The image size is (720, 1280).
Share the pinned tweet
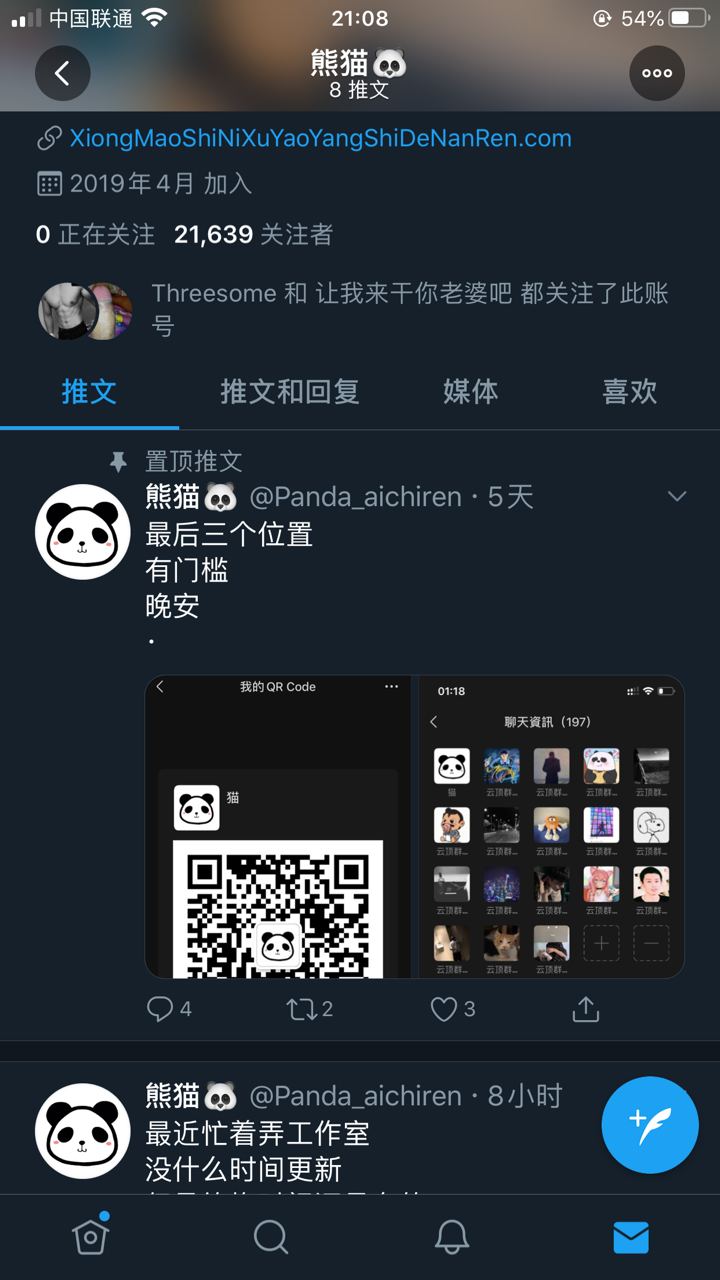(x=585, y=1009)
